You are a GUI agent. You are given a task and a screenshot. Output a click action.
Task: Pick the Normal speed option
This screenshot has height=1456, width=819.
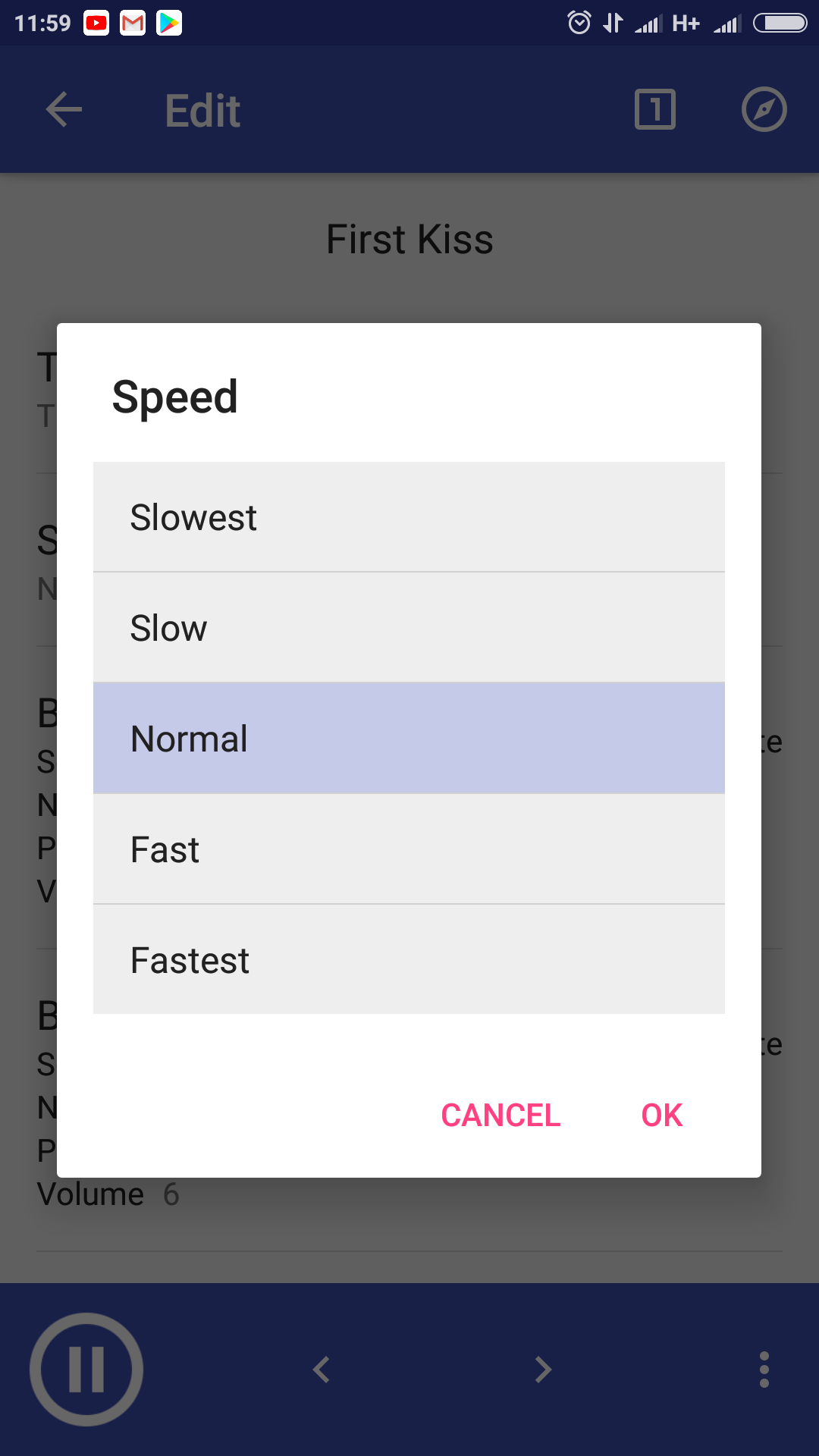coord(409,738)
